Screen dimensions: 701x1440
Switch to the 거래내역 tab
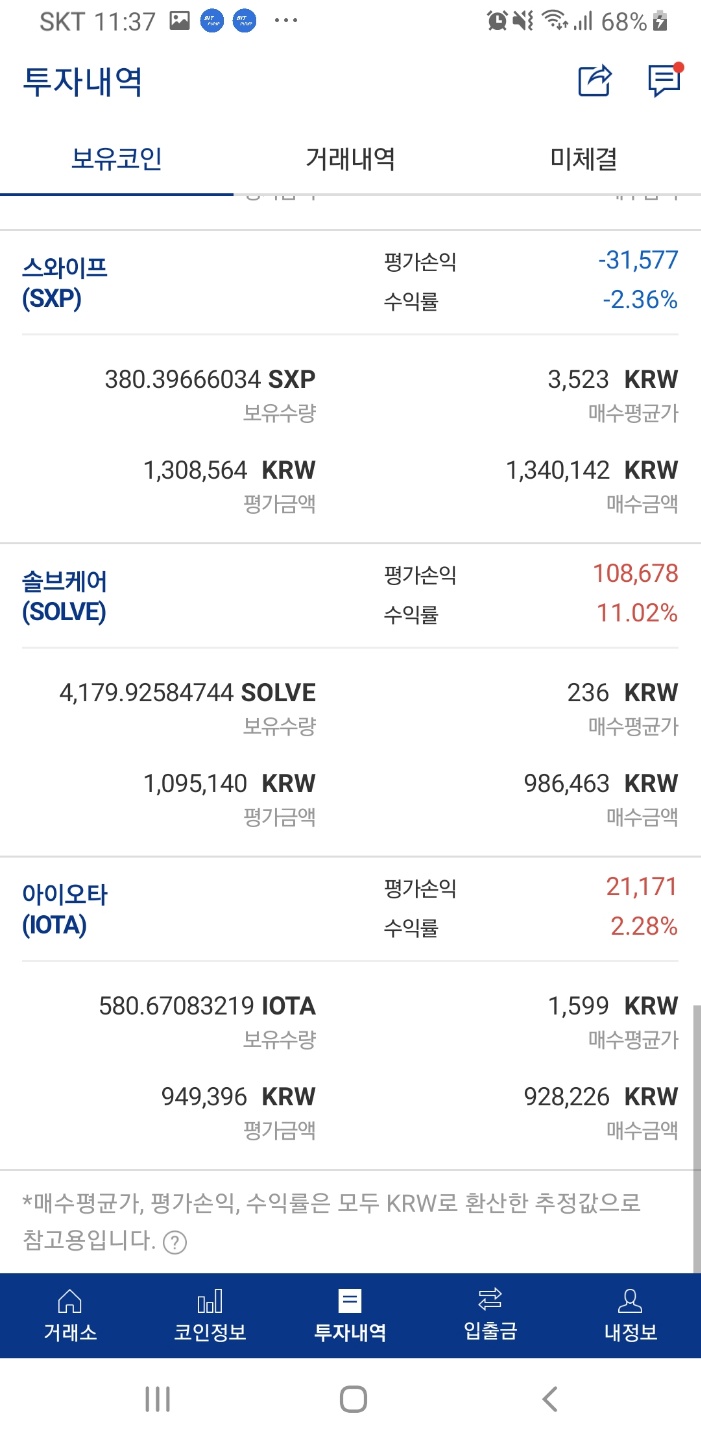[350, 158]
